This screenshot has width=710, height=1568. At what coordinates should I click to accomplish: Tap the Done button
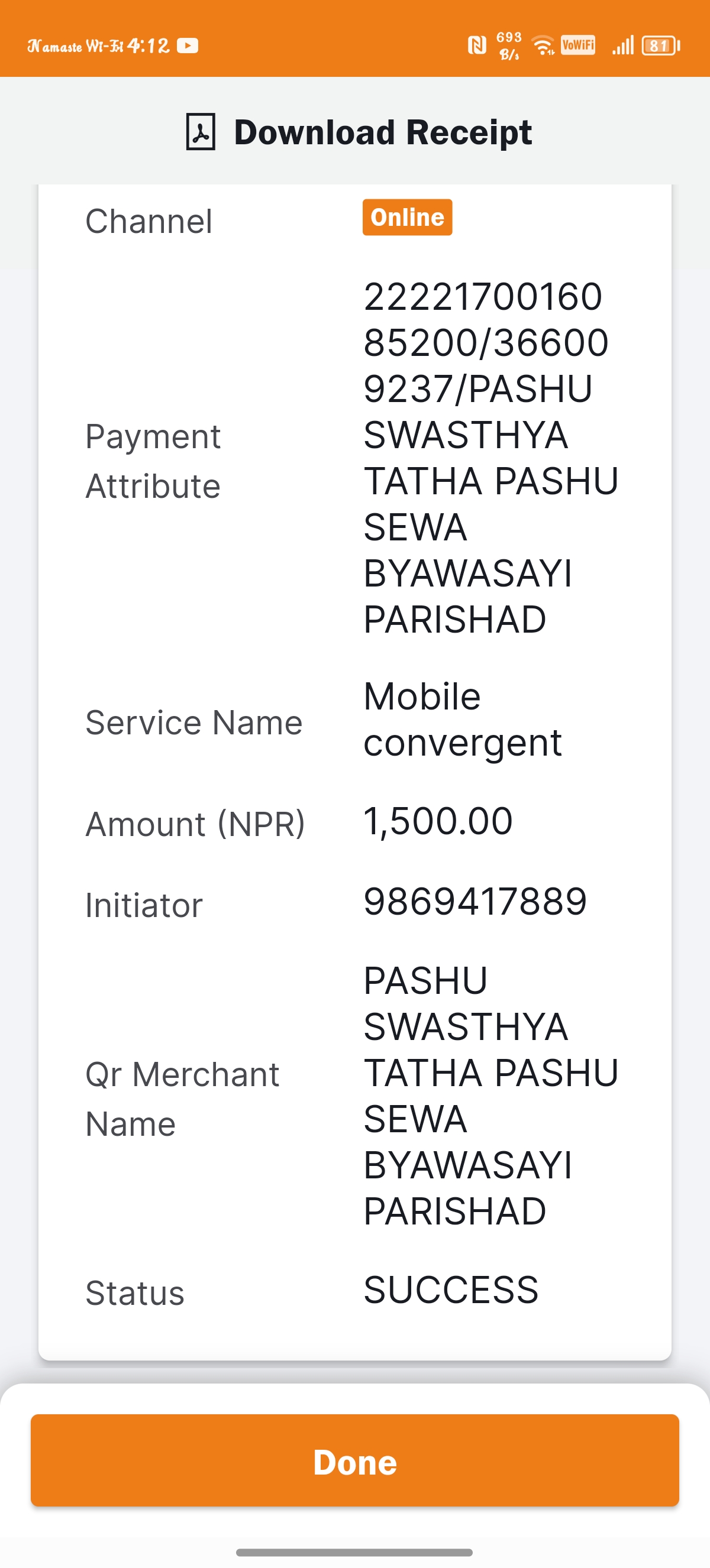coord(355,1461)
